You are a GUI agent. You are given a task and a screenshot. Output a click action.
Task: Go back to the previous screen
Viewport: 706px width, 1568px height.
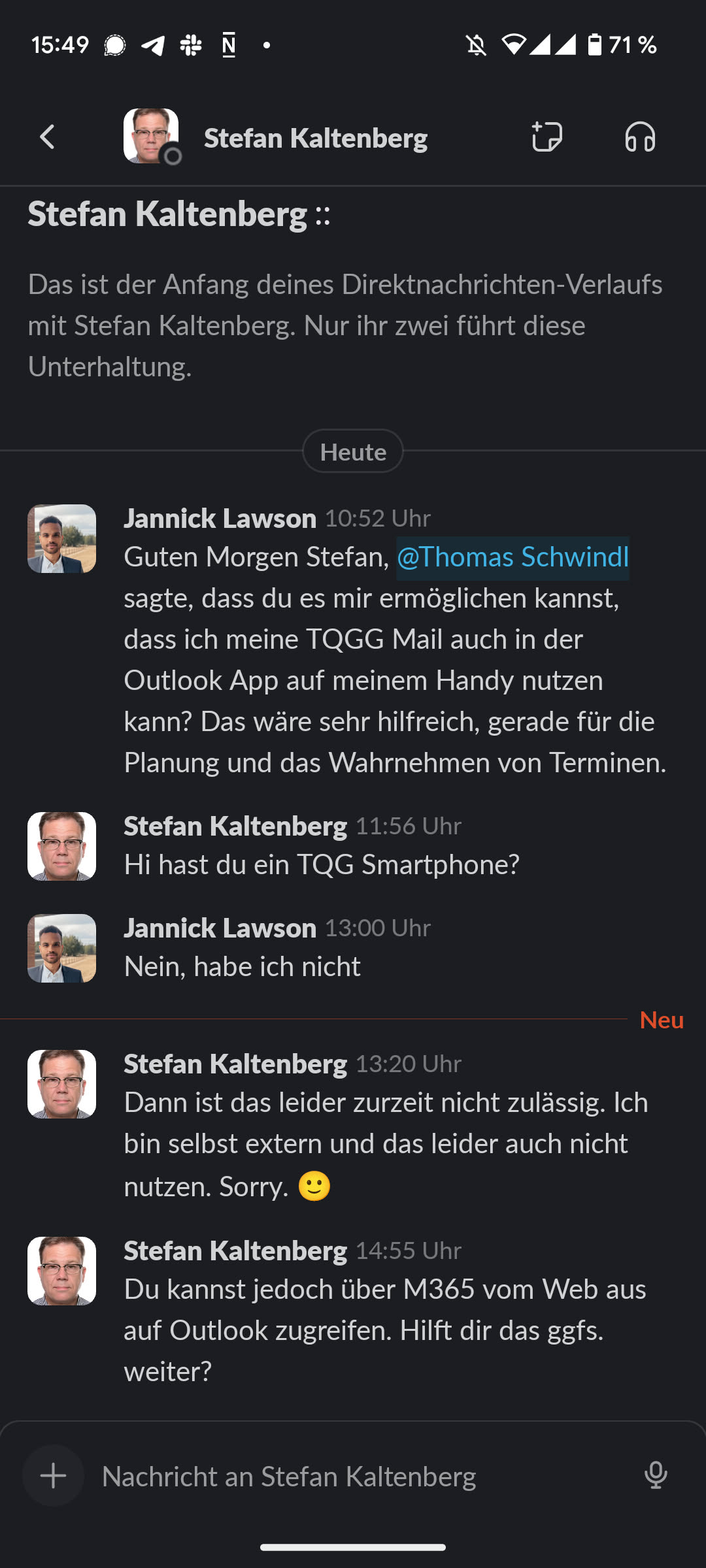point(47,137)
